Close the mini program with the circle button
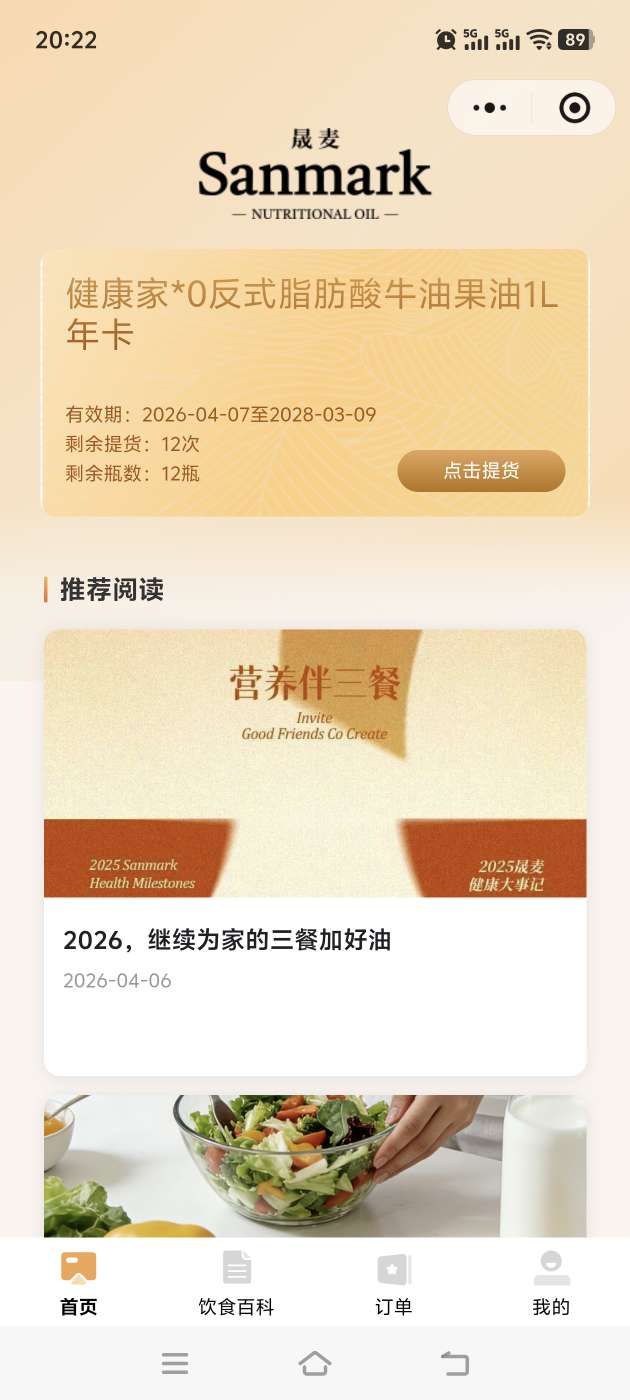Image resolution: width=630 pixels, height=1400 pixels. (575, 108)
